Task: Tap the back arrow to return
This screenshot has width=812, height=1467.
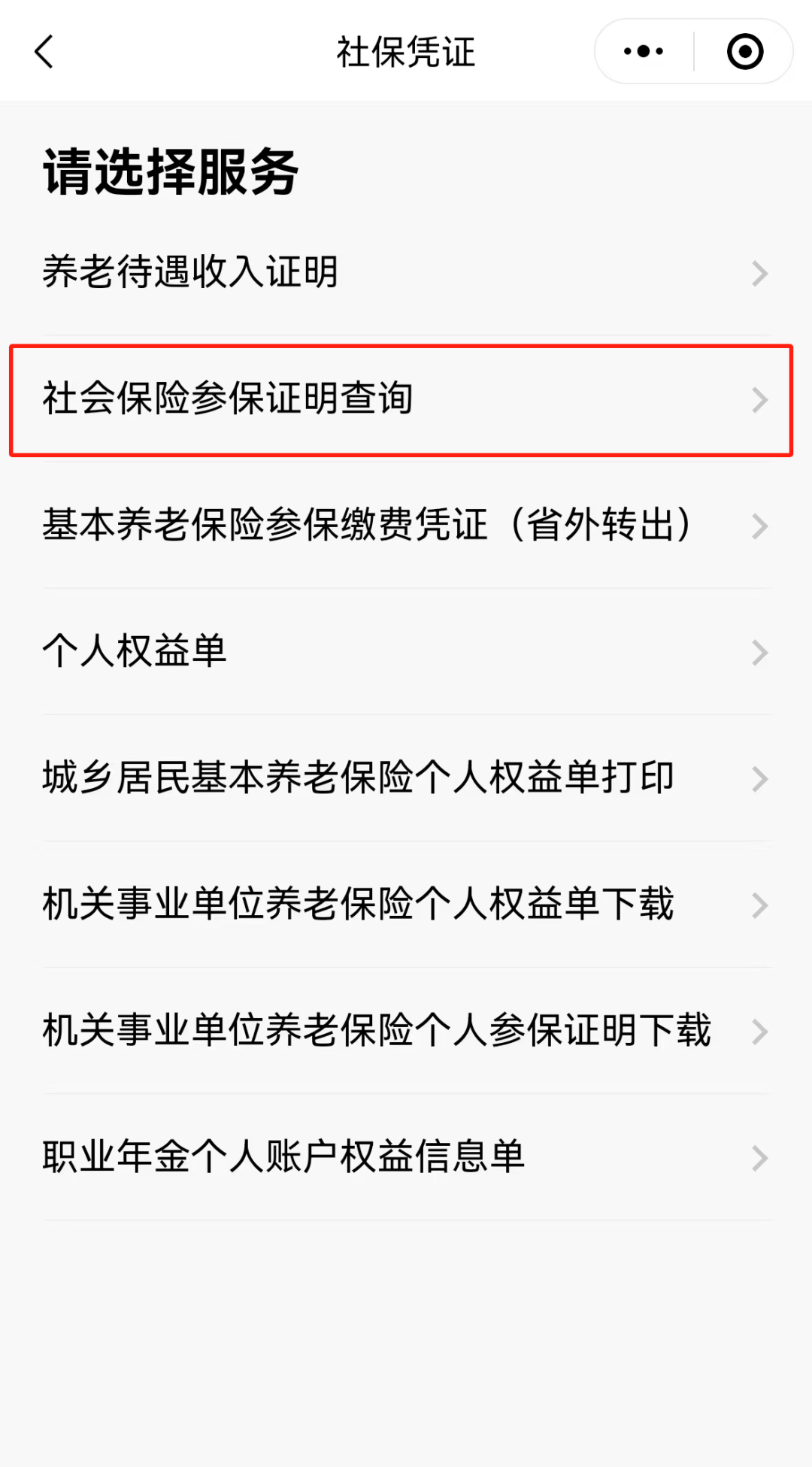Action: click(x=43, y=51)
